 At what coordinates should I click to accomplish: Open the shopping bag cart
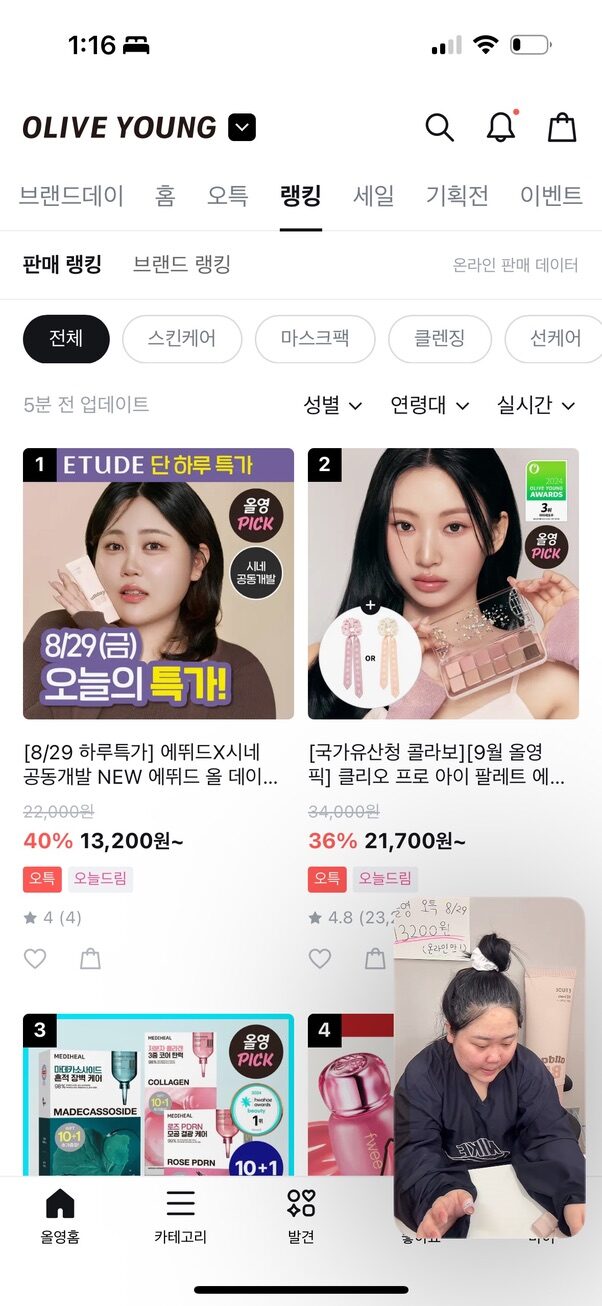(x=562, y=127)
